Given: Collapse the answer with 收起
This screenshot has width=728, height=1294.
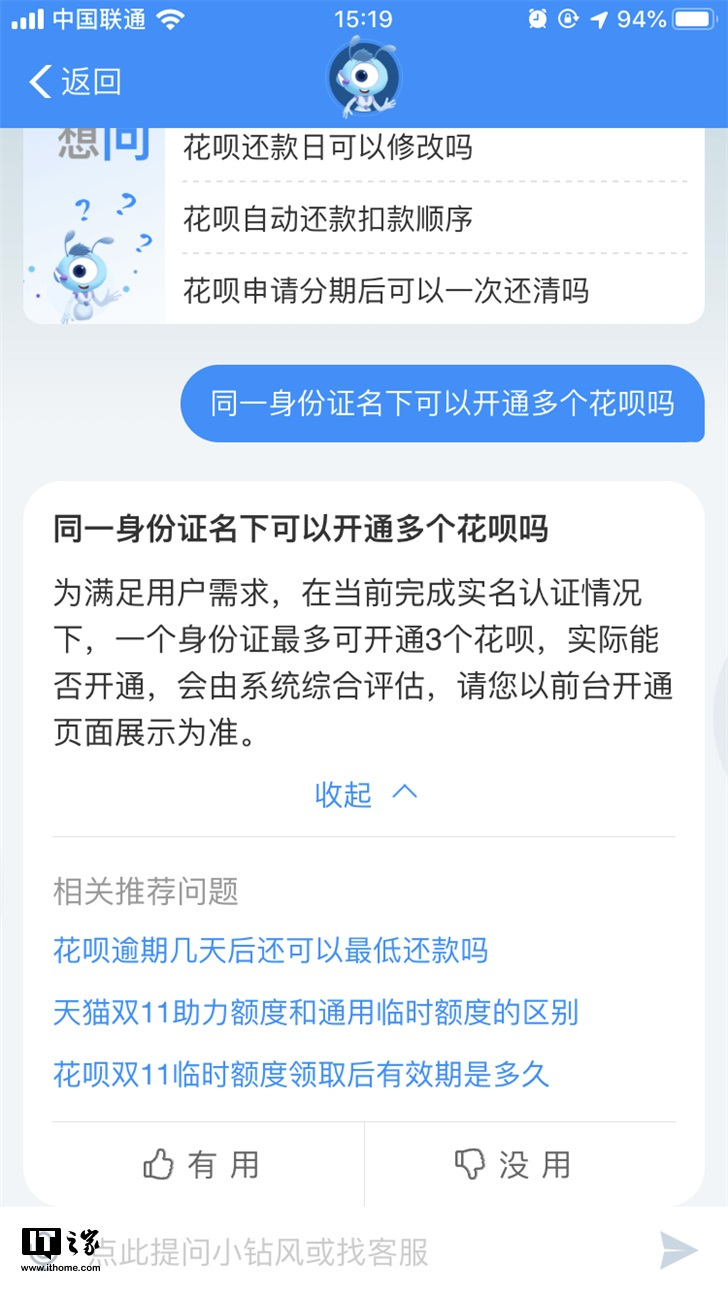Looking at the screenshot, I should 364,794.
